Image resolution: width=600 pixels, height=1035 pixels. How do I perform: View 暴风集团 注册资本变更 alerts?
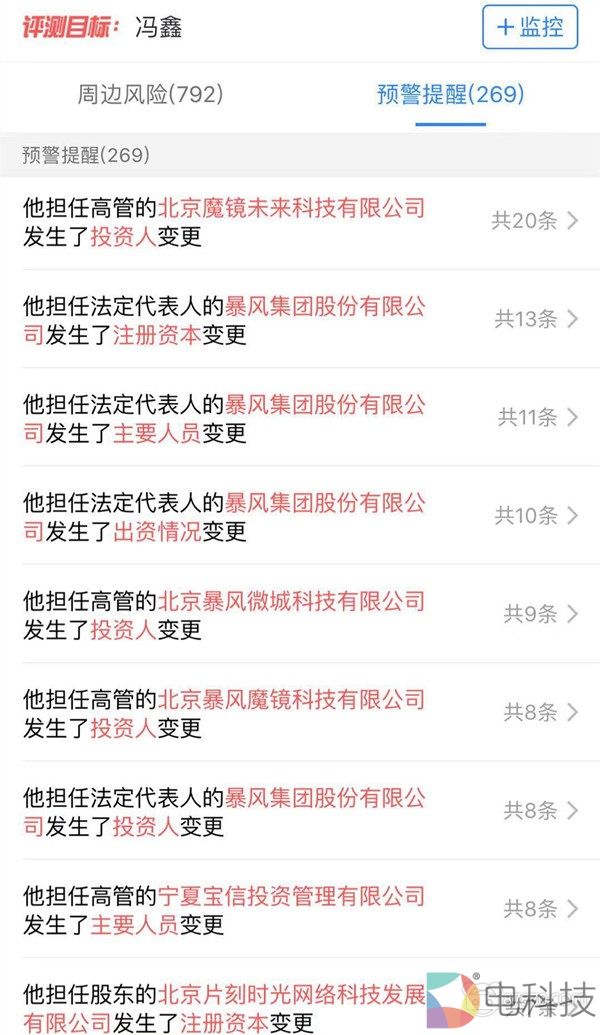click(x=300, y=320)
